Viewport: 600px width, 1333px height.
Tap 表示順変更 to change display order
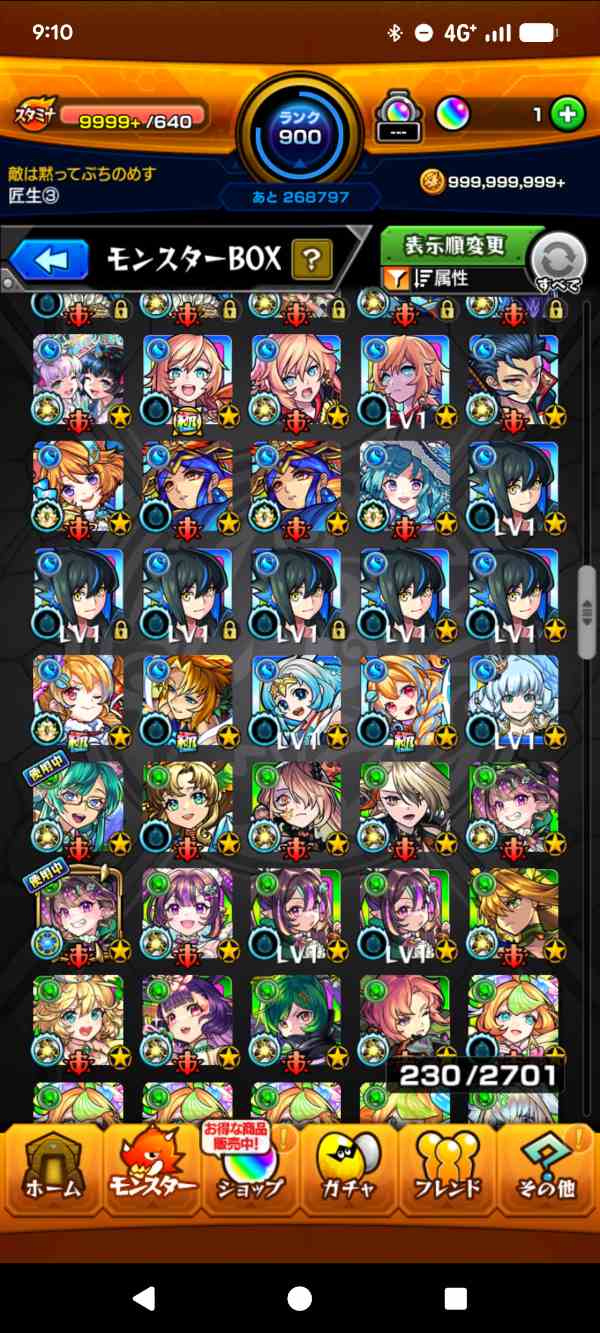pos(455,246)
